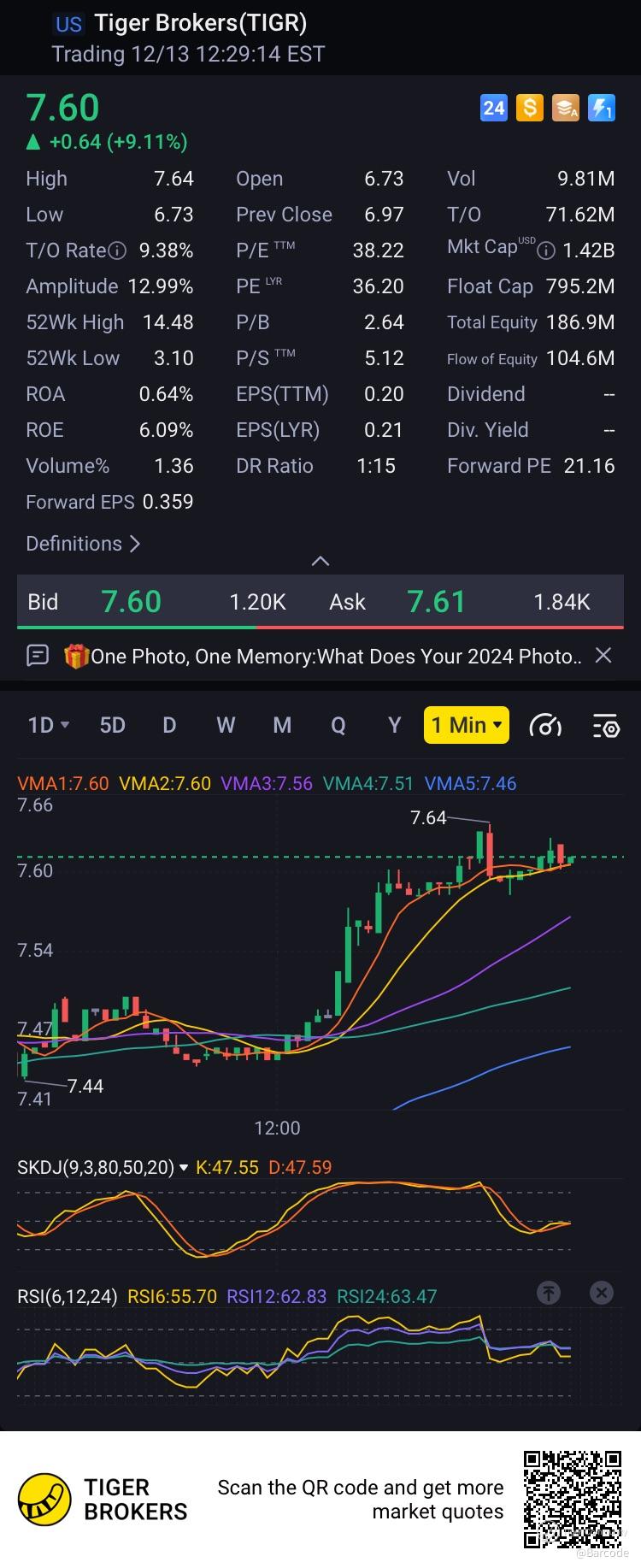Collapse the stock details panel
The width and height of the screenshot is (641, 1568).
pos(320,561)
